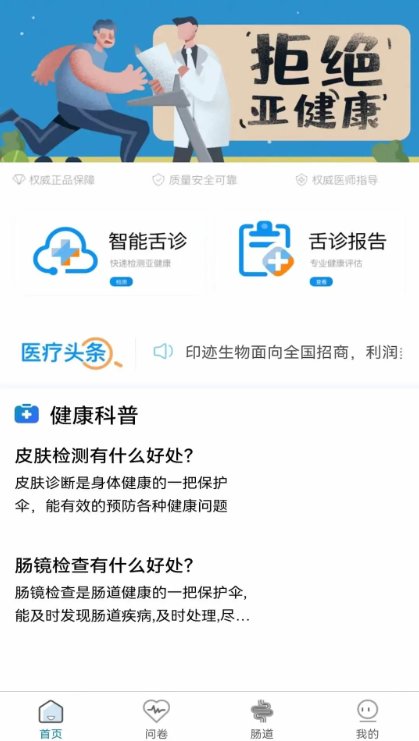419x741 pixels.
Task: Tap the 查看 button under 舌诊报告
Action: tap(321, 282)
